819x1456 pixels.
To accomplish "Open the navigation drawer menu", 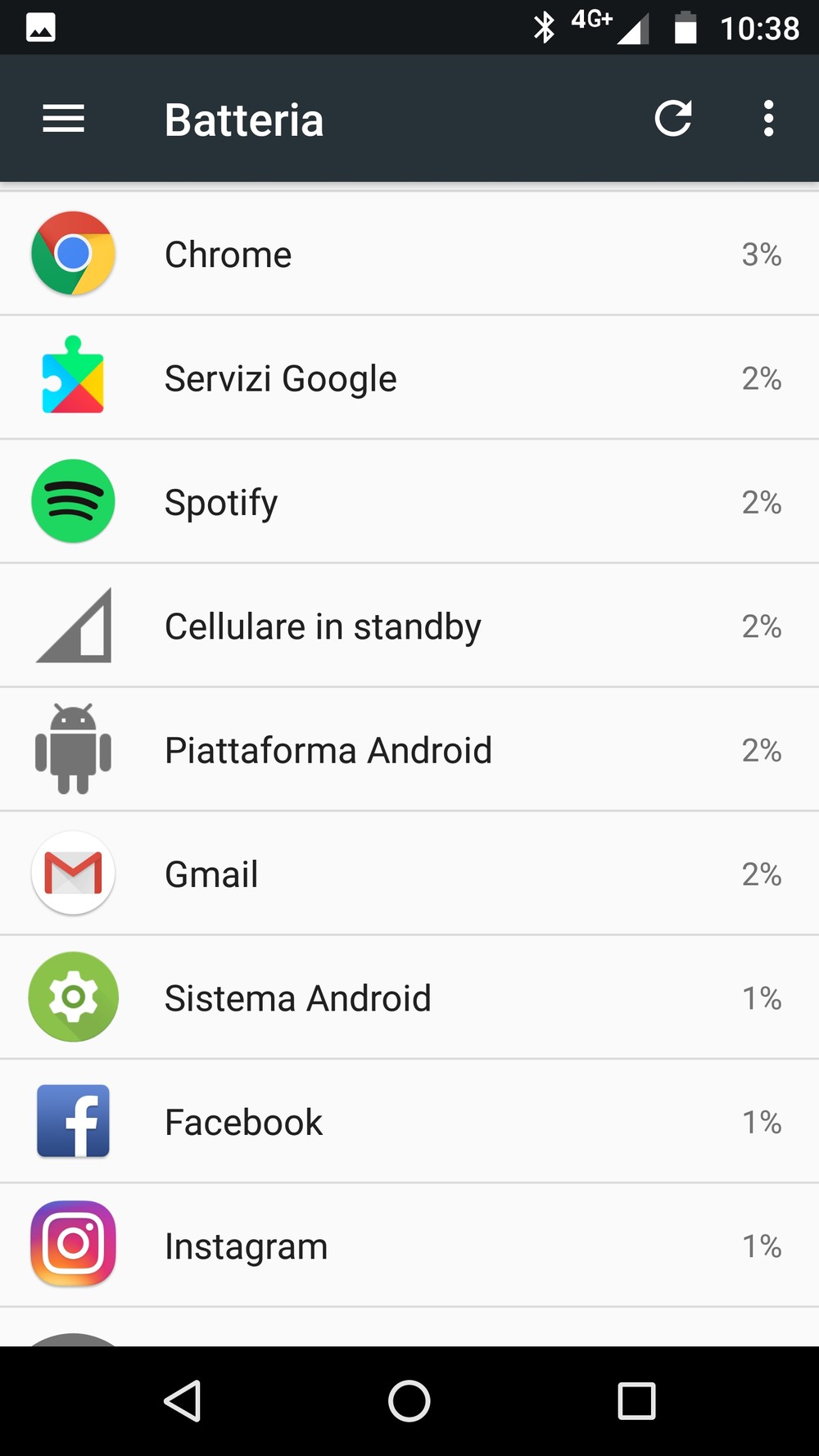I will tap(64, 119).
